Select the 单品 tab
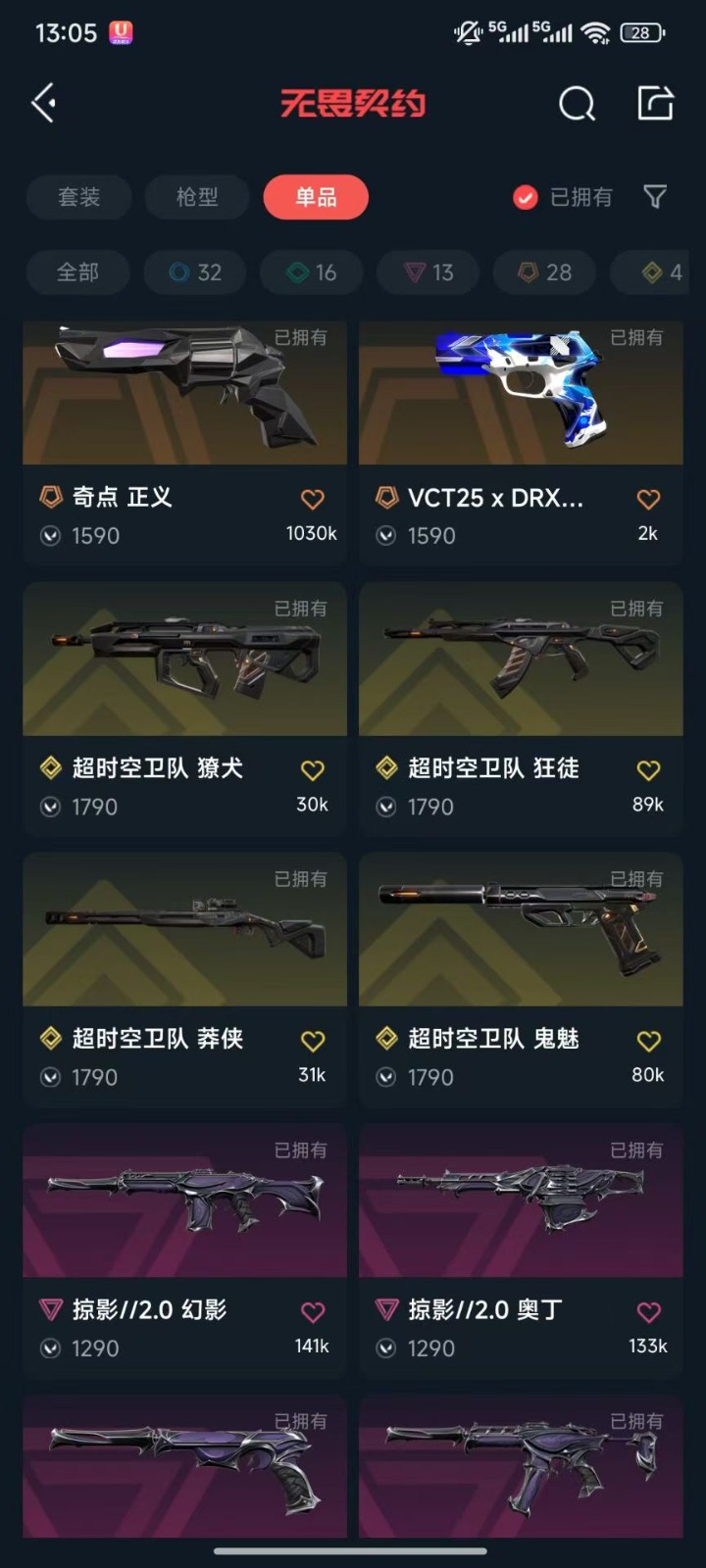Screen dimensions: 706x1568 tap(316, 197)
